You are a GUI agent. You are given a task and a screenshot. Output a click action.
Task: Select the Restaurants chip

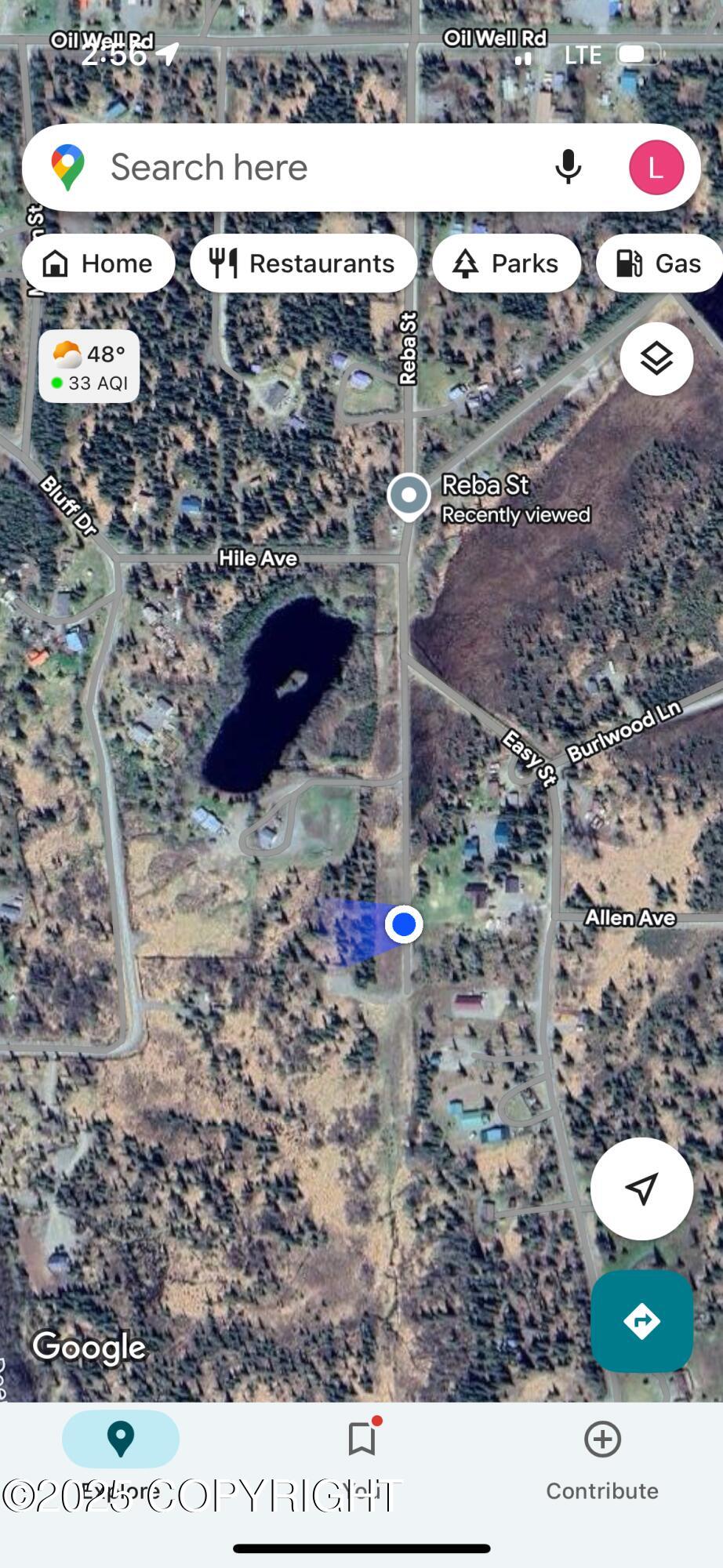click(303, 263)
